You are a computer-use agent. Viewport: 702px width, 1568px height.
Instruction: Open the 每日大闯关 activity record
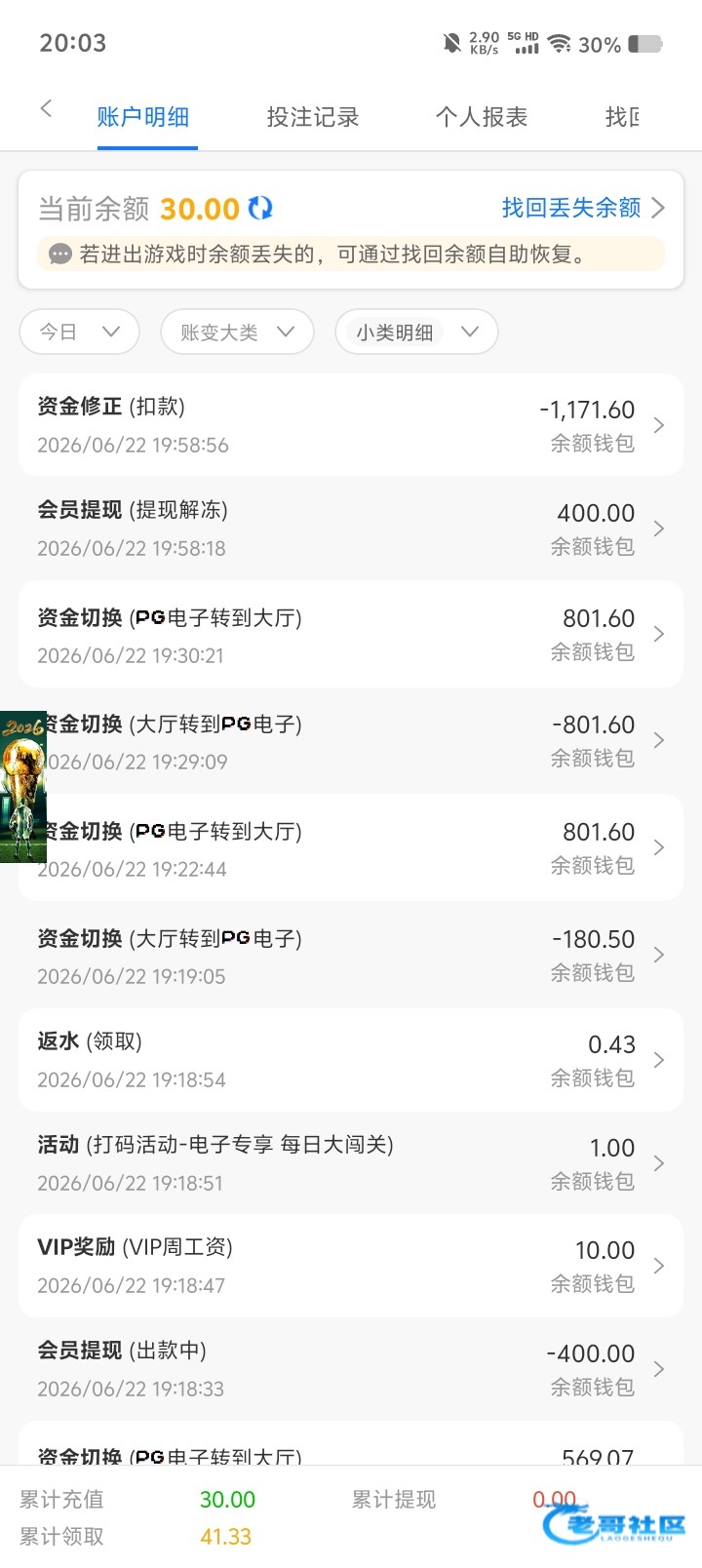tap(351, 1163)
